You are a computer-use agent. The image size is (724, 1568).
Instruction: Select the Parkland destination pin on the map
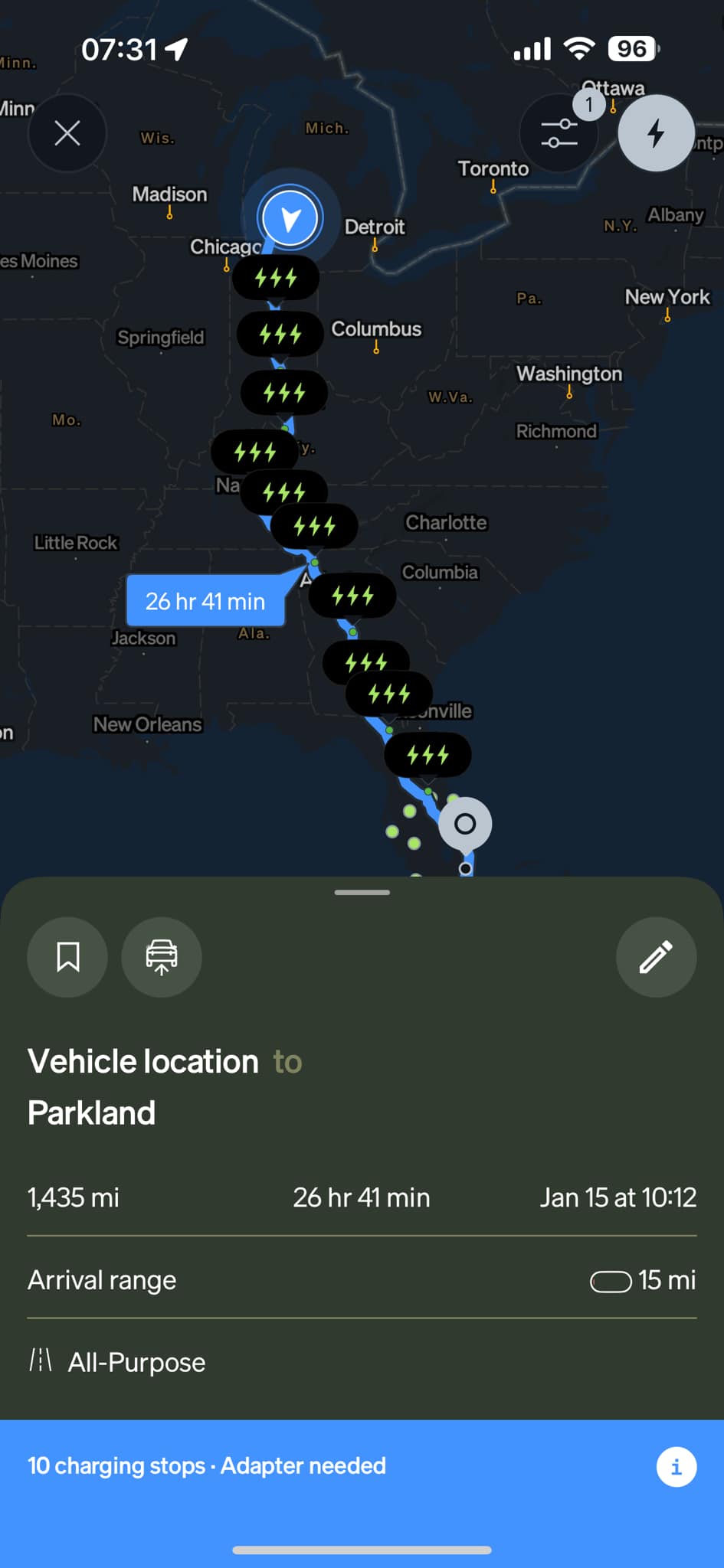tap(465, 825)
